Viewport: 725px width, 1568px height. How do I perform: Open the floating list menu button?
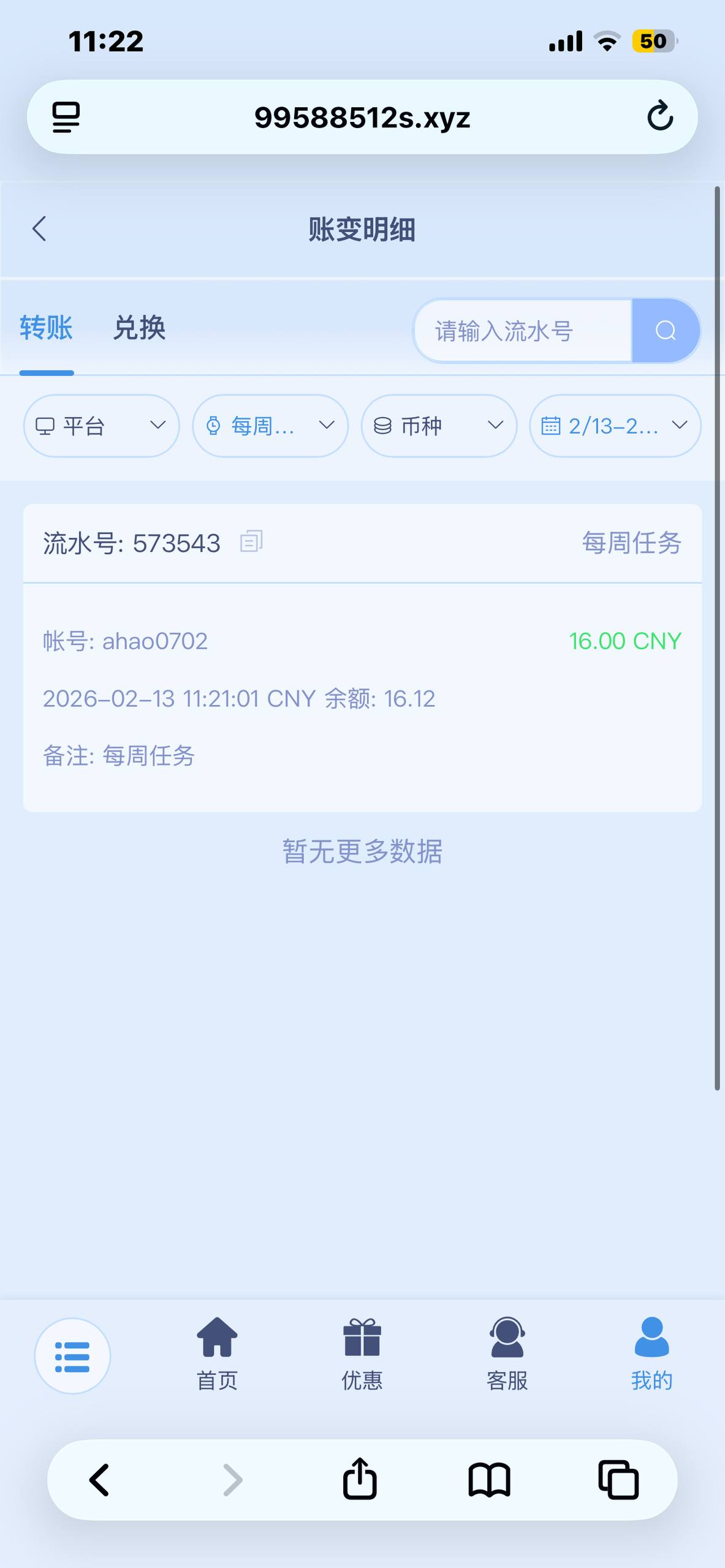coord(72,1356)
